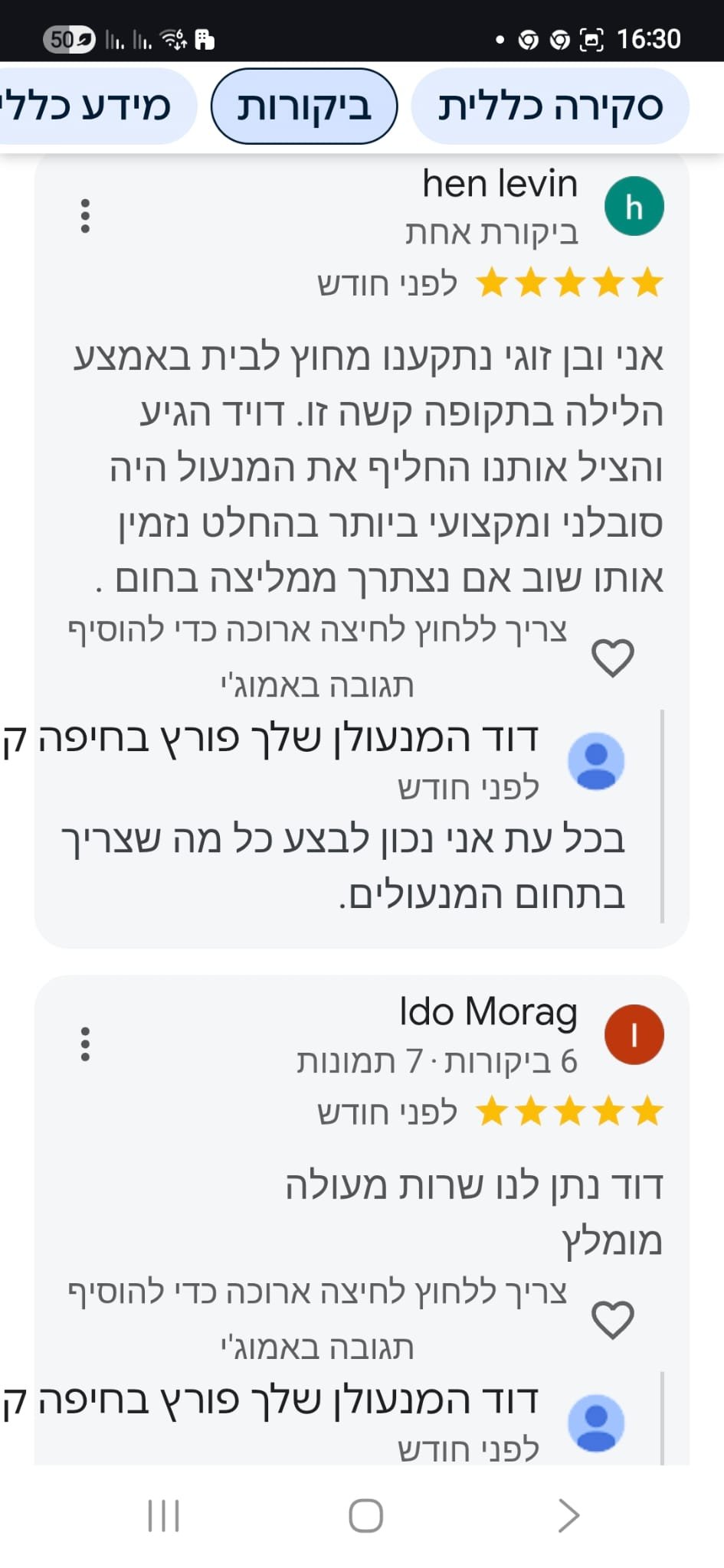Tap the system home button
Viewport: 724px width, 1568px height.
pos(365,1515)
